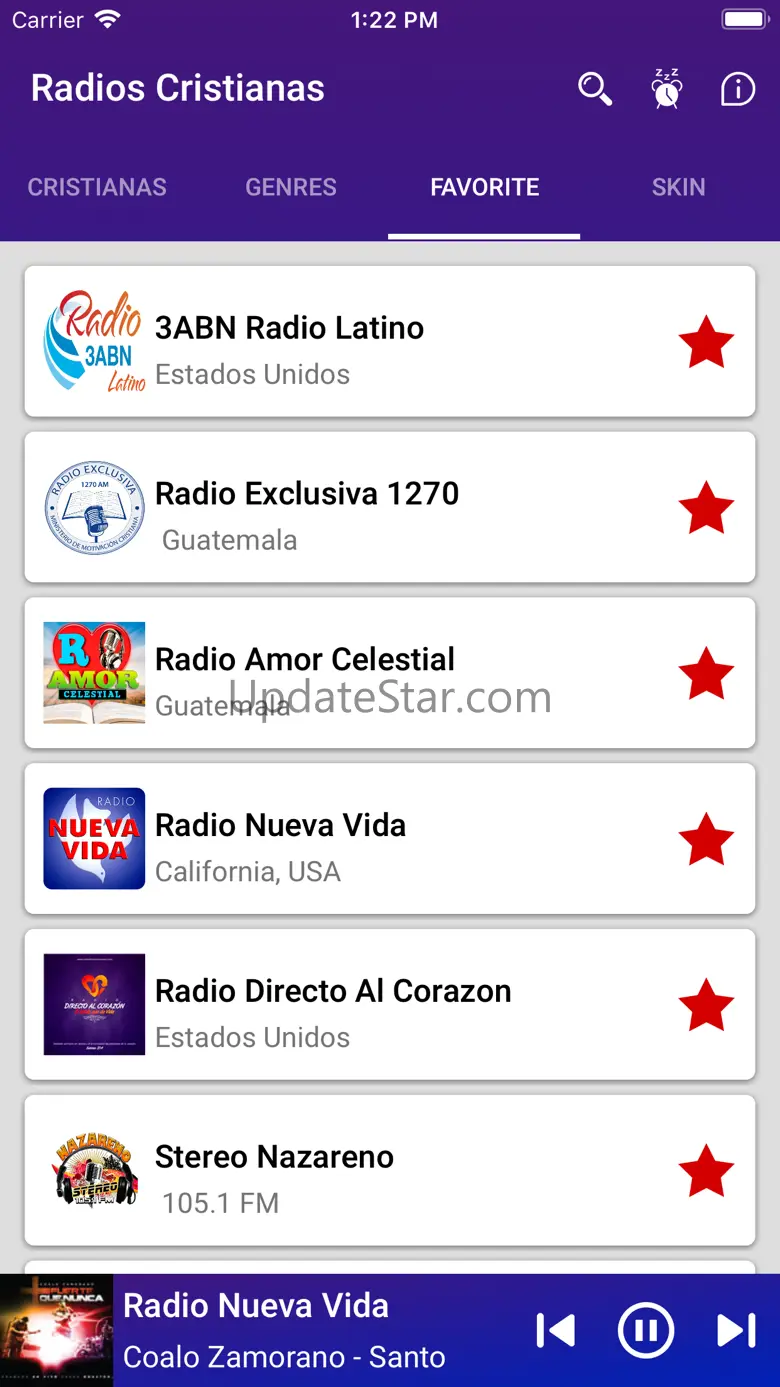Unfavorite 3ABN Radio Latino star

[x=706, y=342]
